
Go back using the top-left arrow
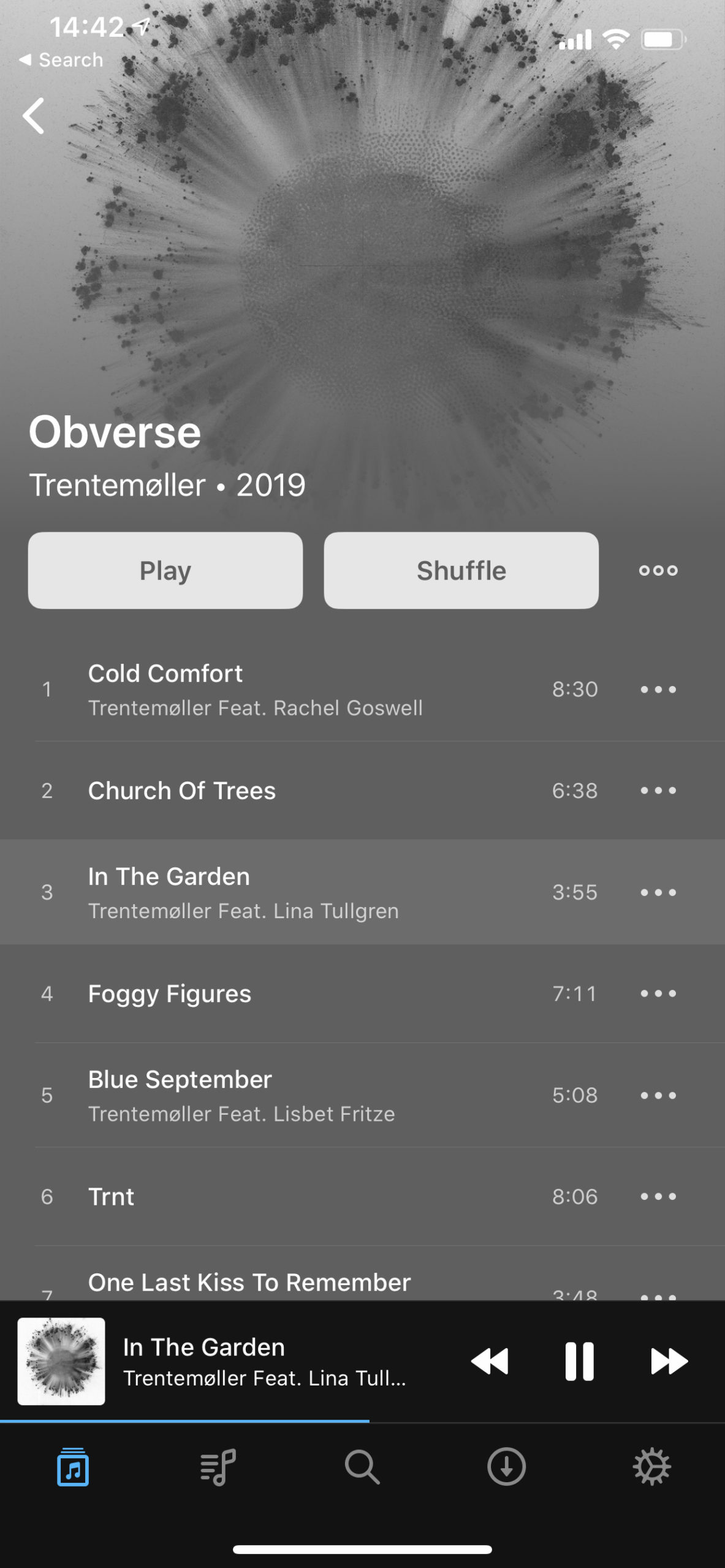34,116
